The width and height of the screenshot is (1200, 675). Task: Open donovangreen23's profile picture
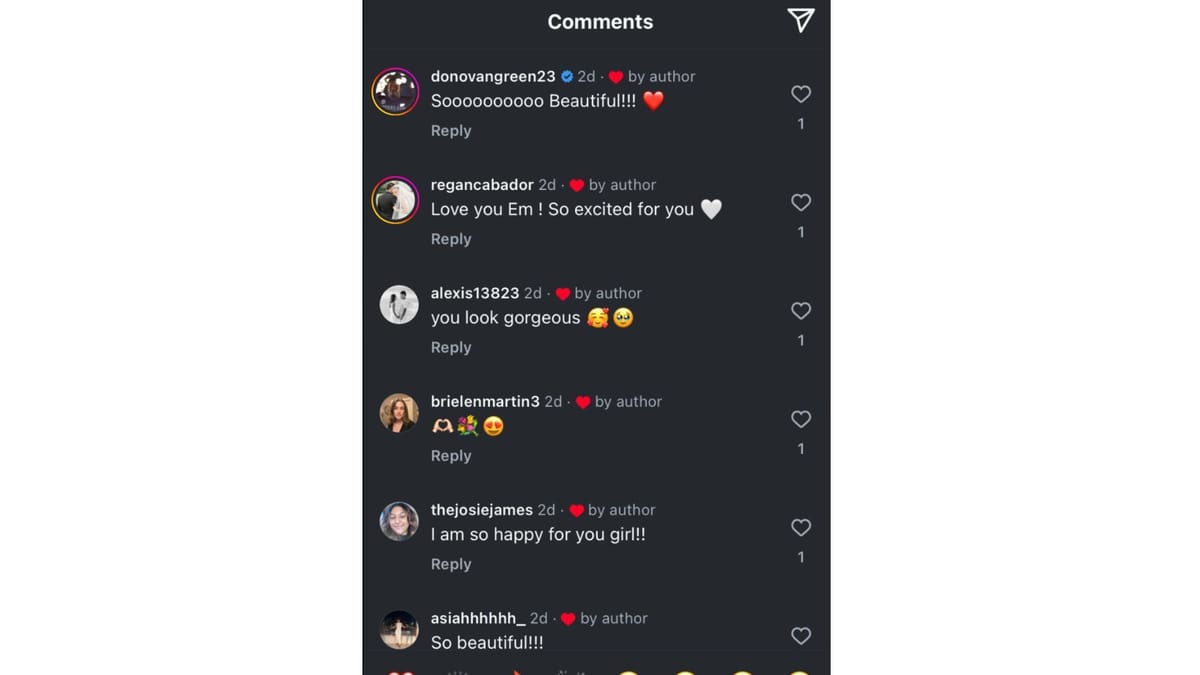(x=395, y=92)
